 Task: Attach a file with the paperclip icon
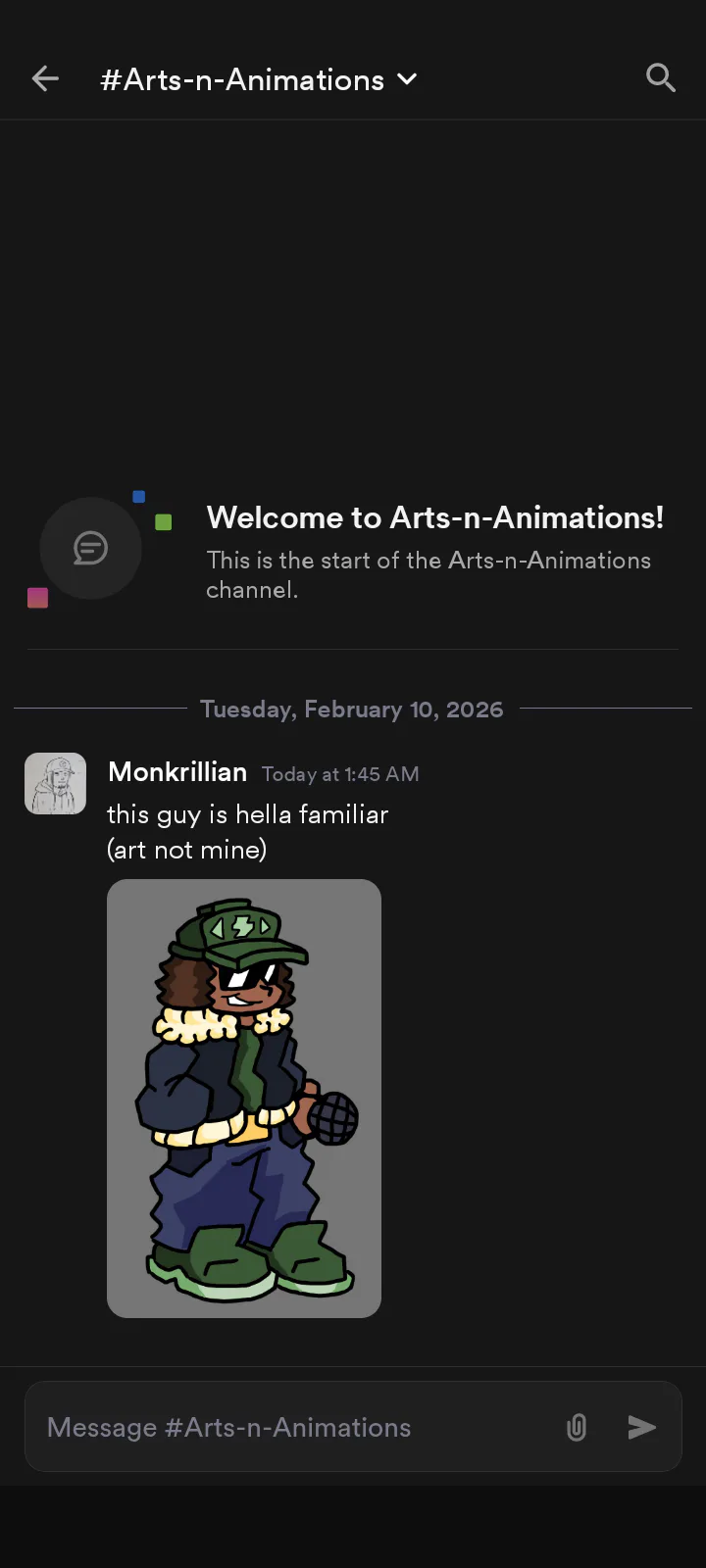pyautogui.click(x=577, y=1428)
